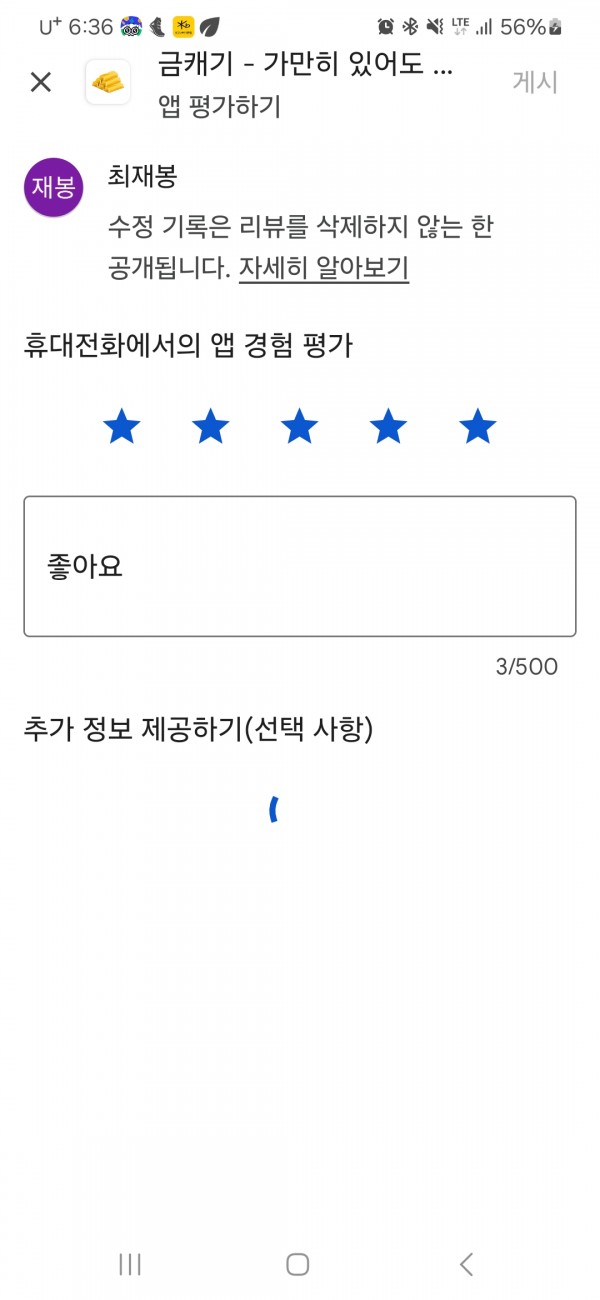This screenshot has height=1300, width=600.
Task: Set the rating to two stars
Action: tap(210, 427)
